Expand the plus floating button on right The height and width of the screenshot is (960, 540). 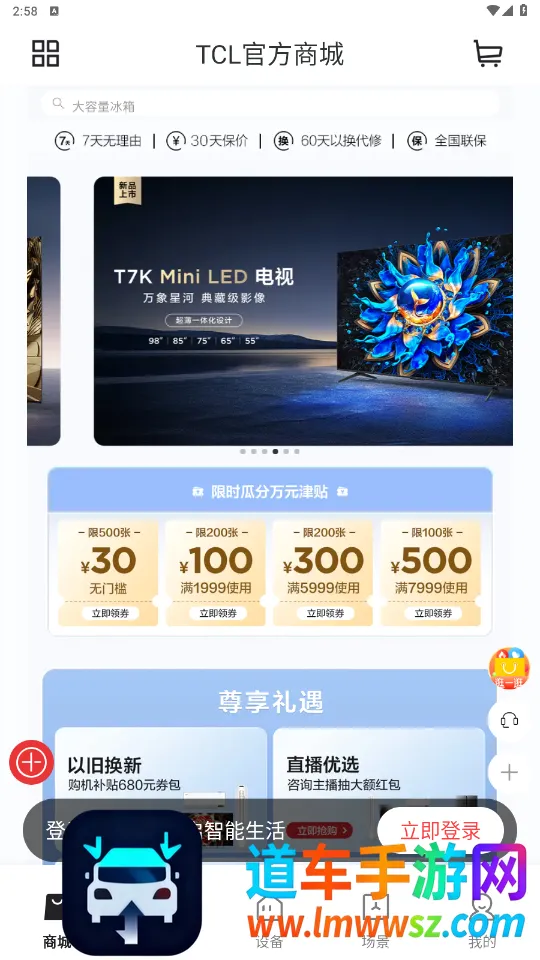point(509,772)
